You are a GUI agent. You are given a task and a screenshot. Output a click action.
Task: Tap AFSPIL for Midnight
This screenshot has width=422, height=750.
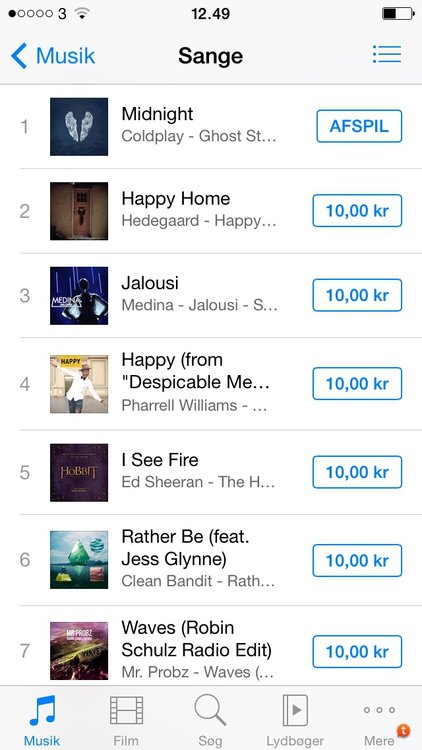pos(359,126)
